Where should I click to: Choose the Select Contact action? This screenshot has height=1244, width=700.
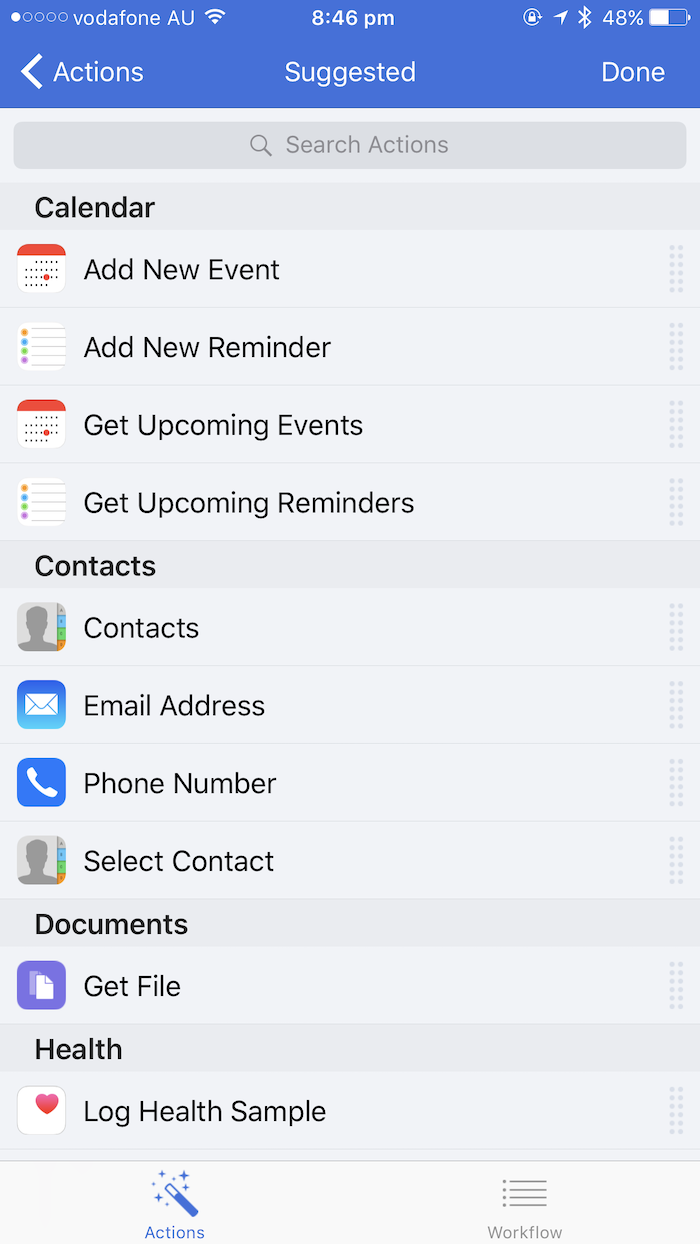[x=179, y=862]
